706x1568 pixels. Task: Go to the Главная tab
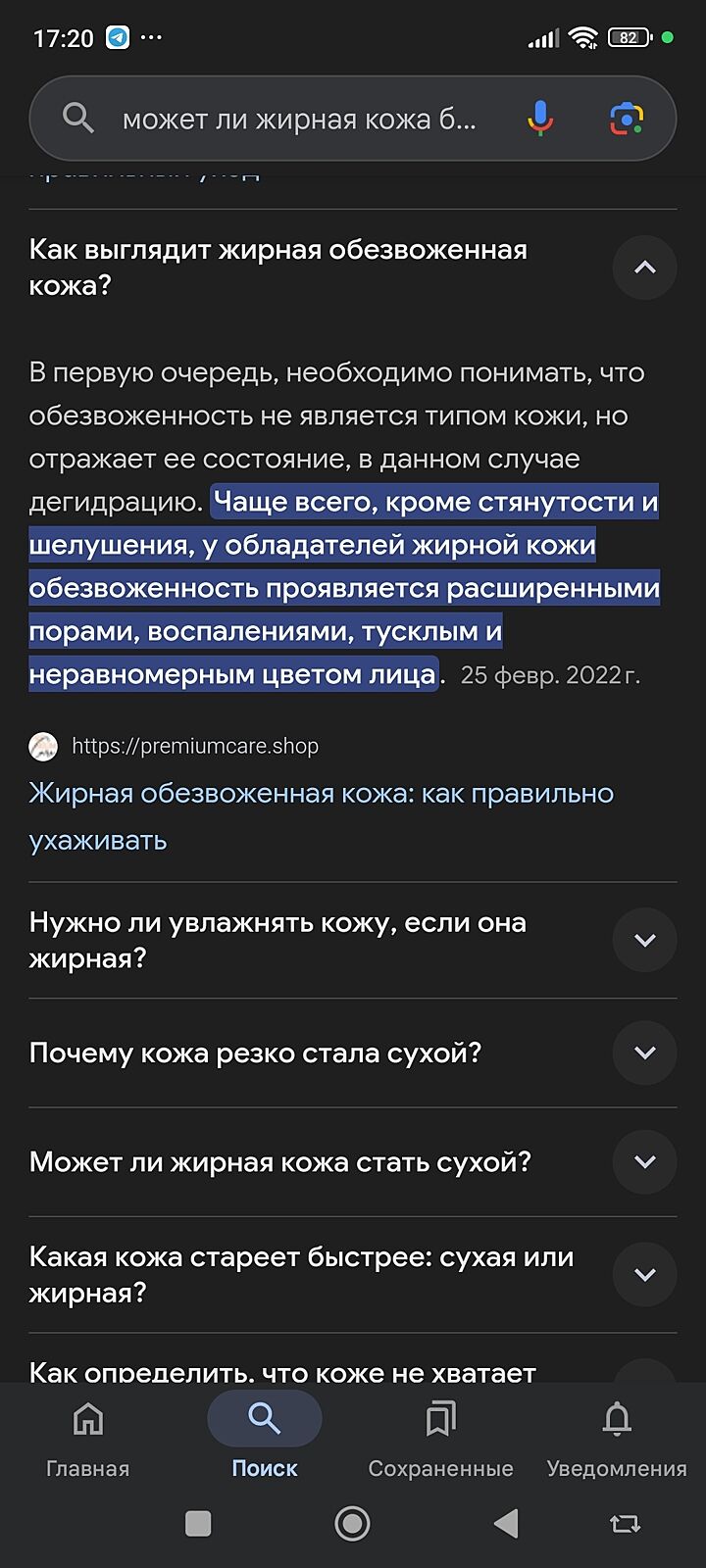coord(88,1438)
